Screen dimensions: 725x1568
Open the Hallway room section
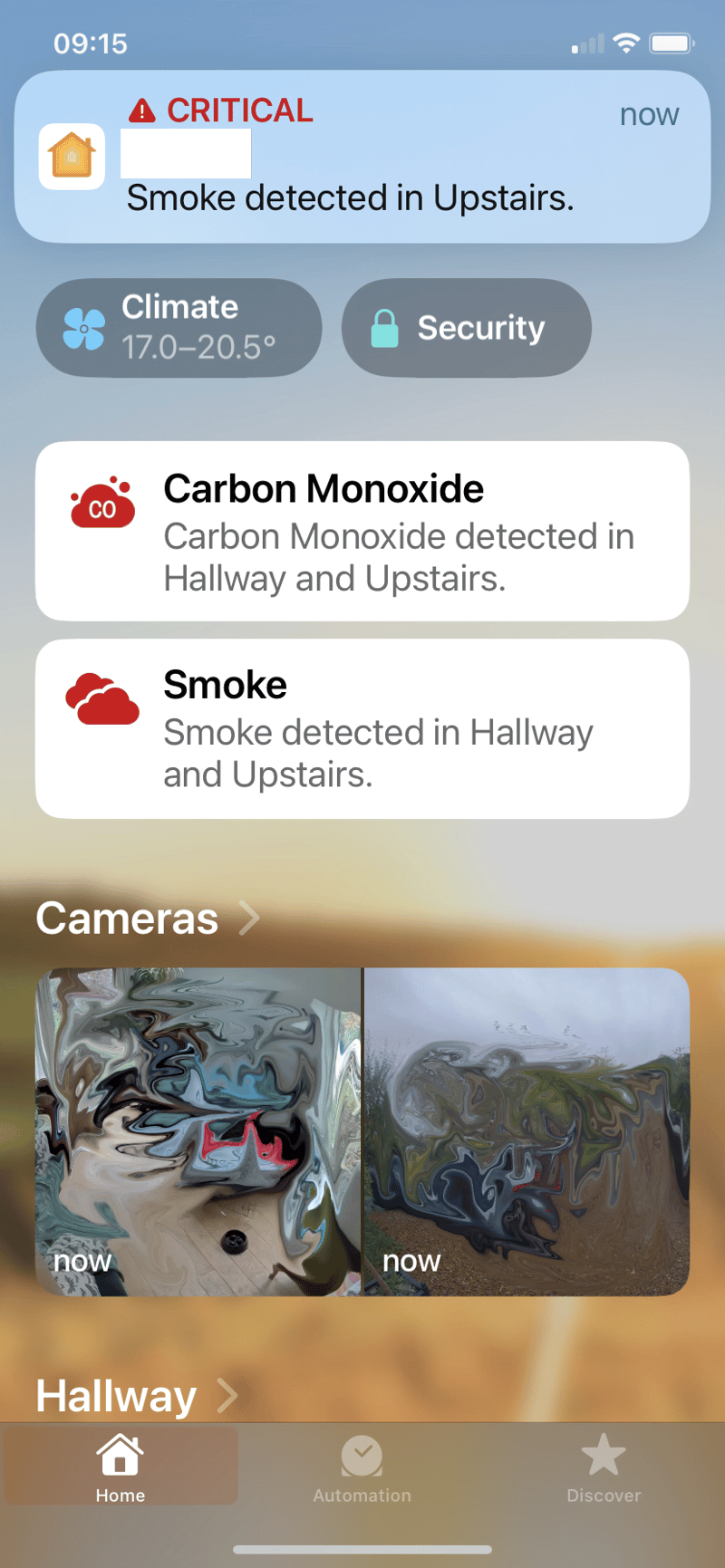136,1396
